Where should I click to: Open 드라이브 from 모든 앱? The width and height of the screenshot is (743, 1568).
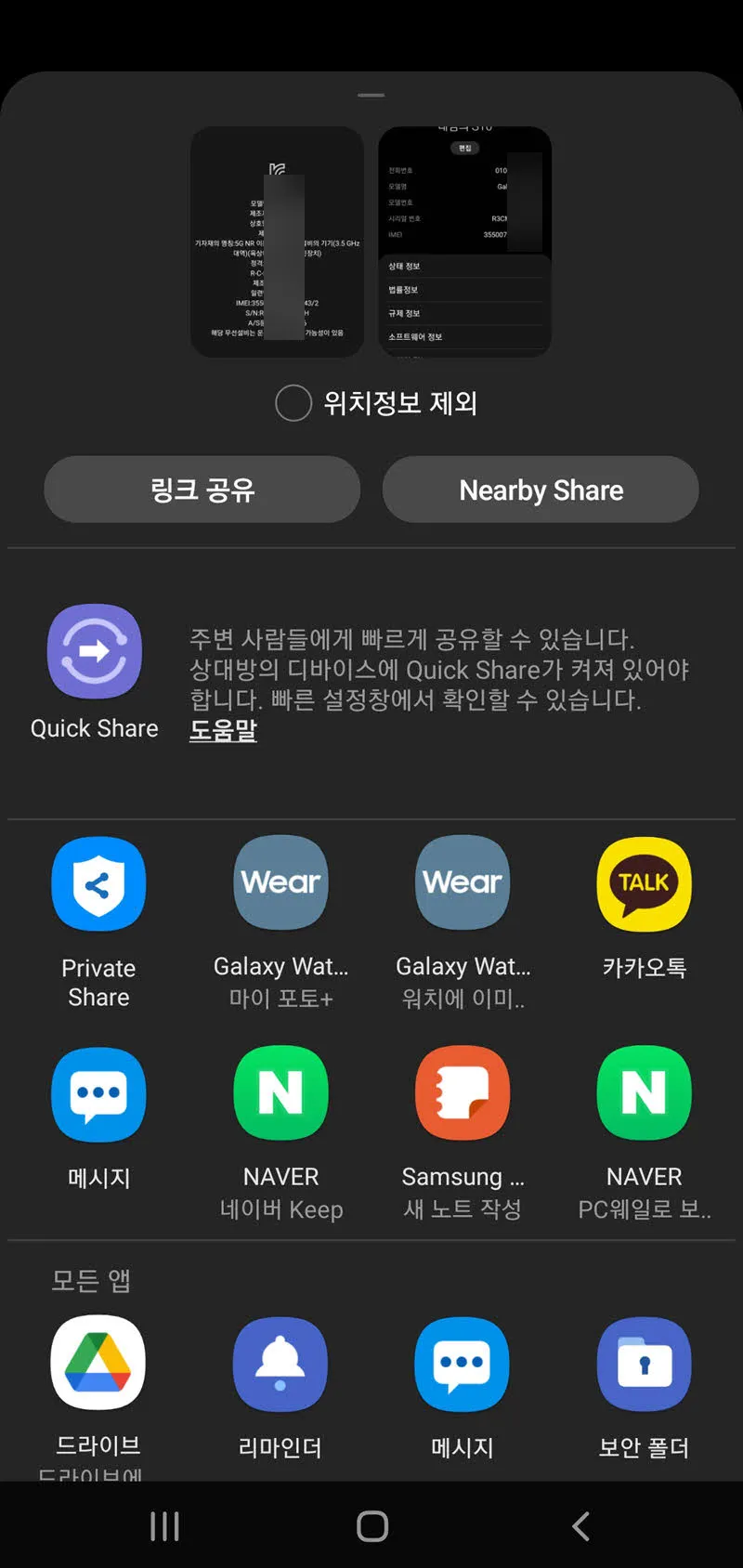click(98, 1362)
